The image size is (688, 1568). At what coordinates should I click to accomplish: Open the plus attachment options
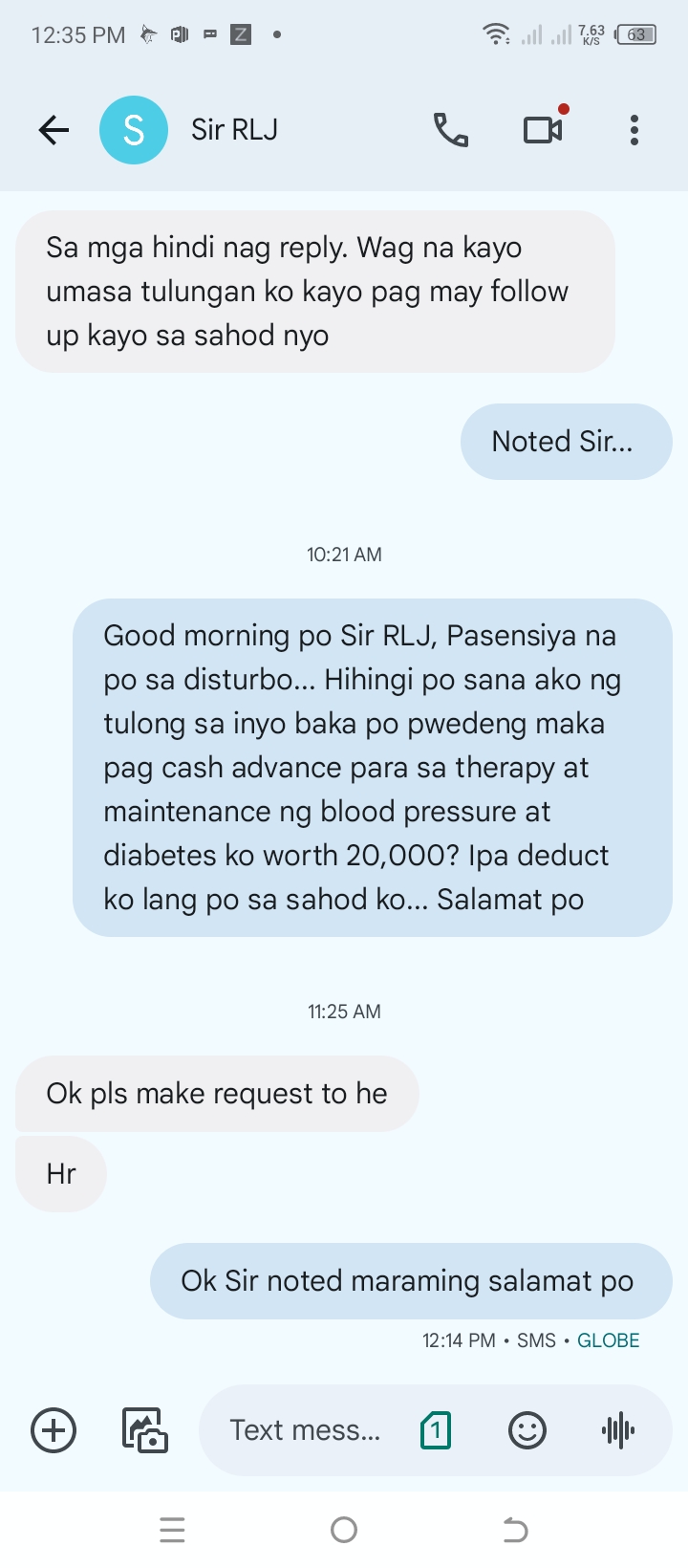54,1430
